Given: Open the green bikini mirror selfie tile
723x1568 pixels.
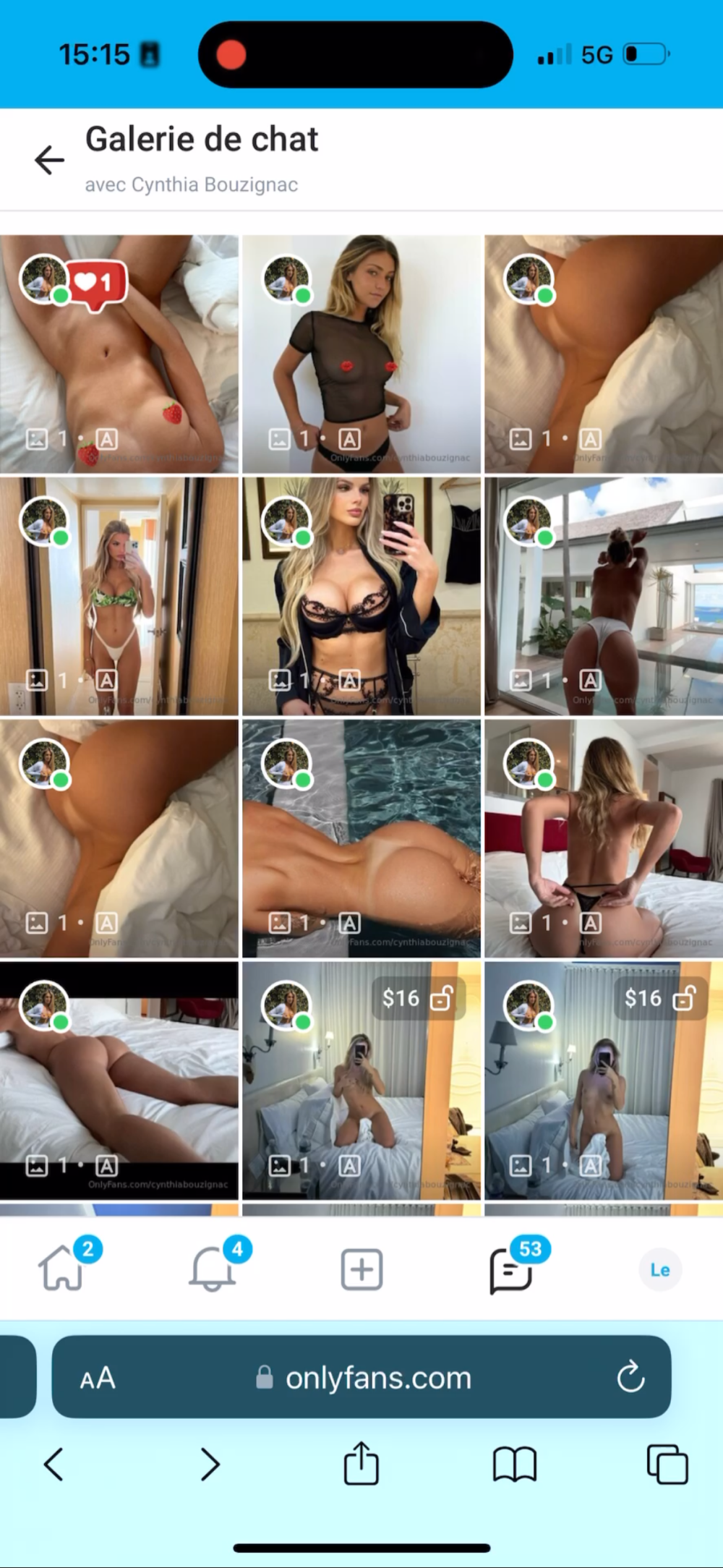Looking at the screenshot, I should [x=119, y=596].
